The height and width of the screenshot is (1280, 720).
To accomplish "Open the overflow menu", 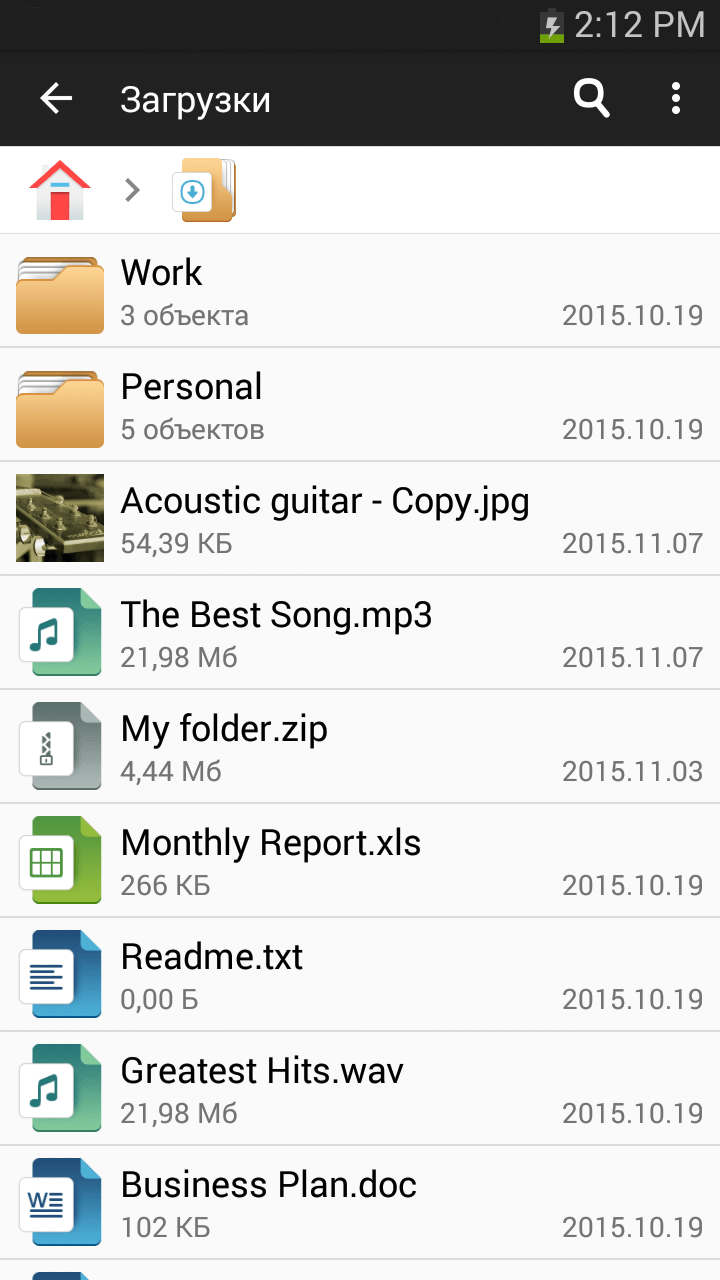I will [x=676, y=99].
